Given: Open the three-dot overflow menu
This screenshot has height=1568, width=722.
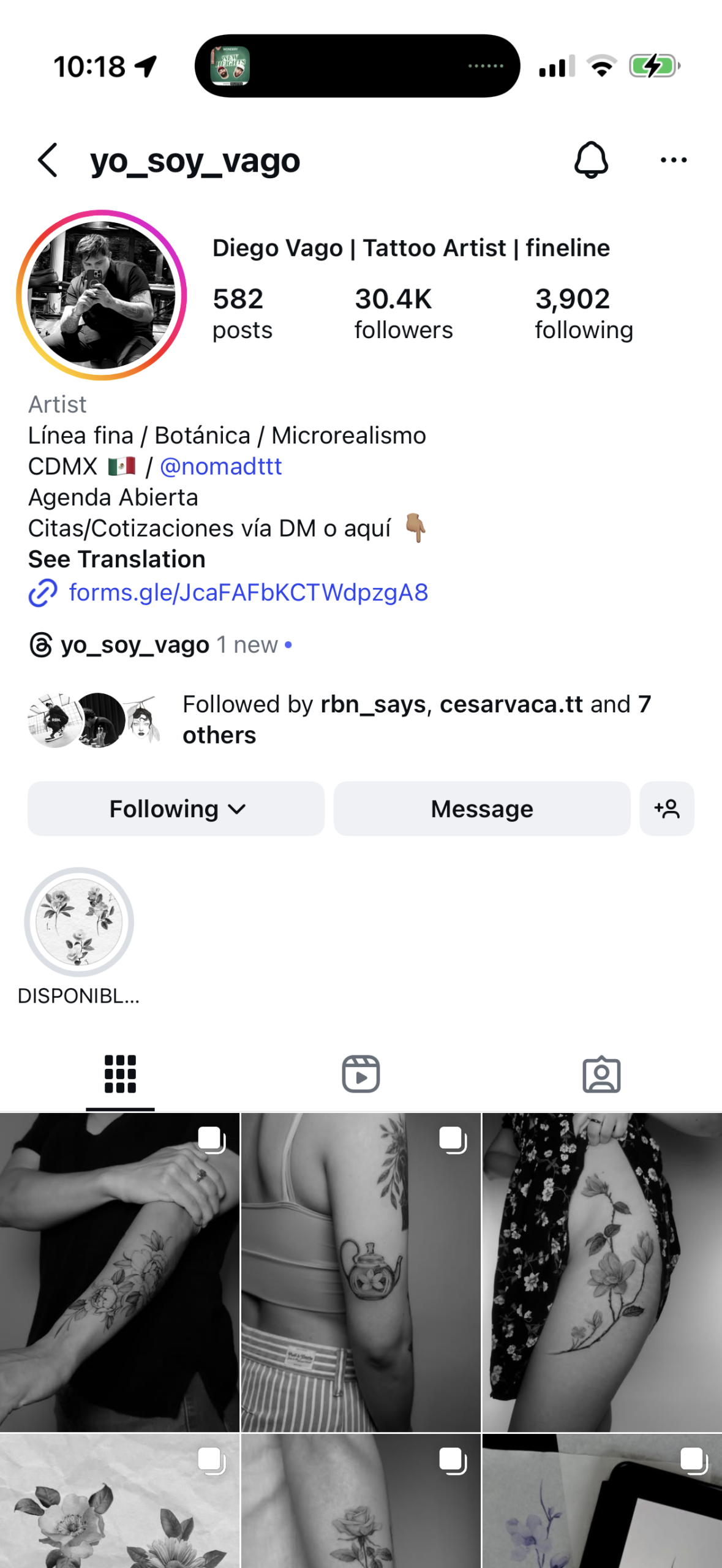Looking at the screenshot, I should [x=674, y=160].
